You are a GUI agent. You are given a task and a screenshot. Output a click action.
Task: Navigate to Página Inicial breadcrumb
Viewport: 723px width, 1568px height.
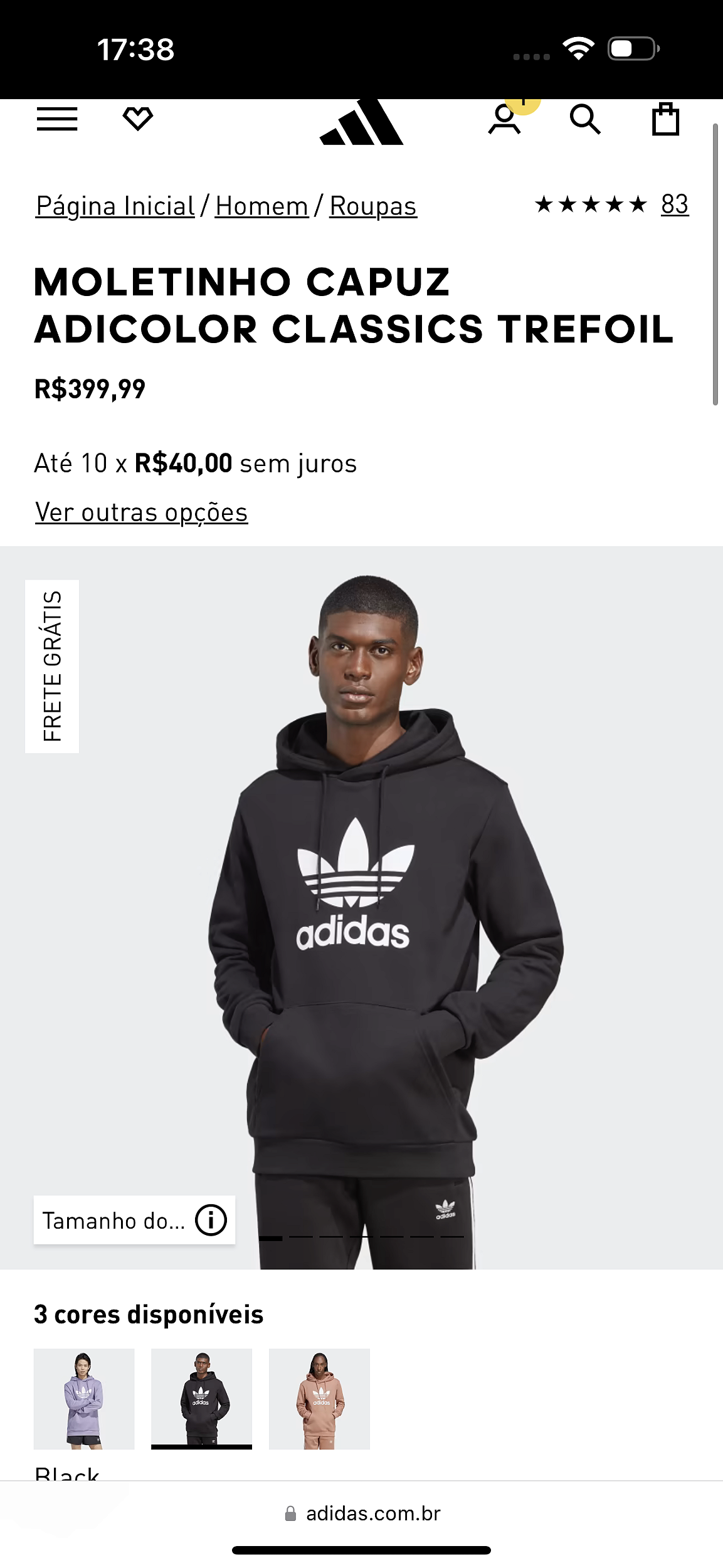(114, 206)
